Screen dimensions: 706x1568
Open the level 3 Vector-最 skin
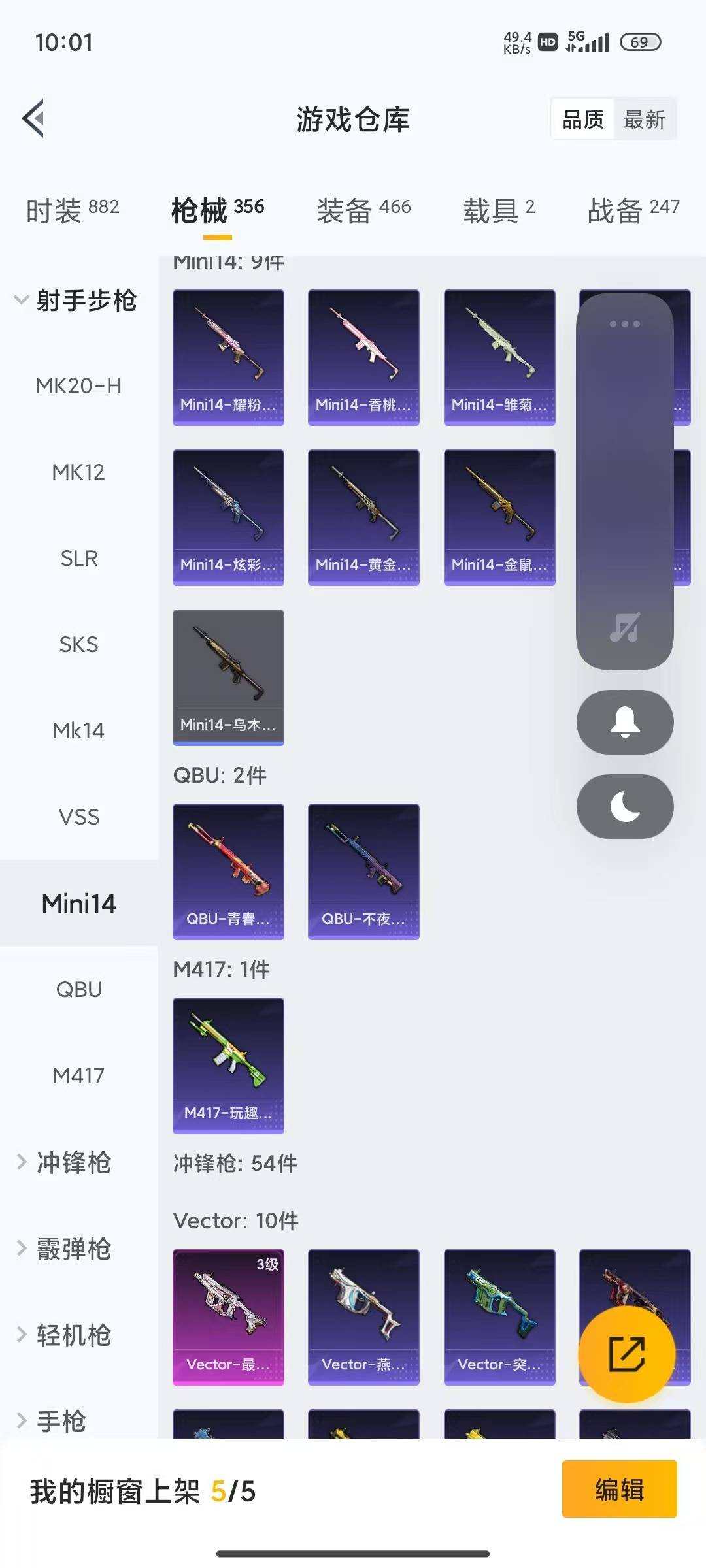[228, 1316]
